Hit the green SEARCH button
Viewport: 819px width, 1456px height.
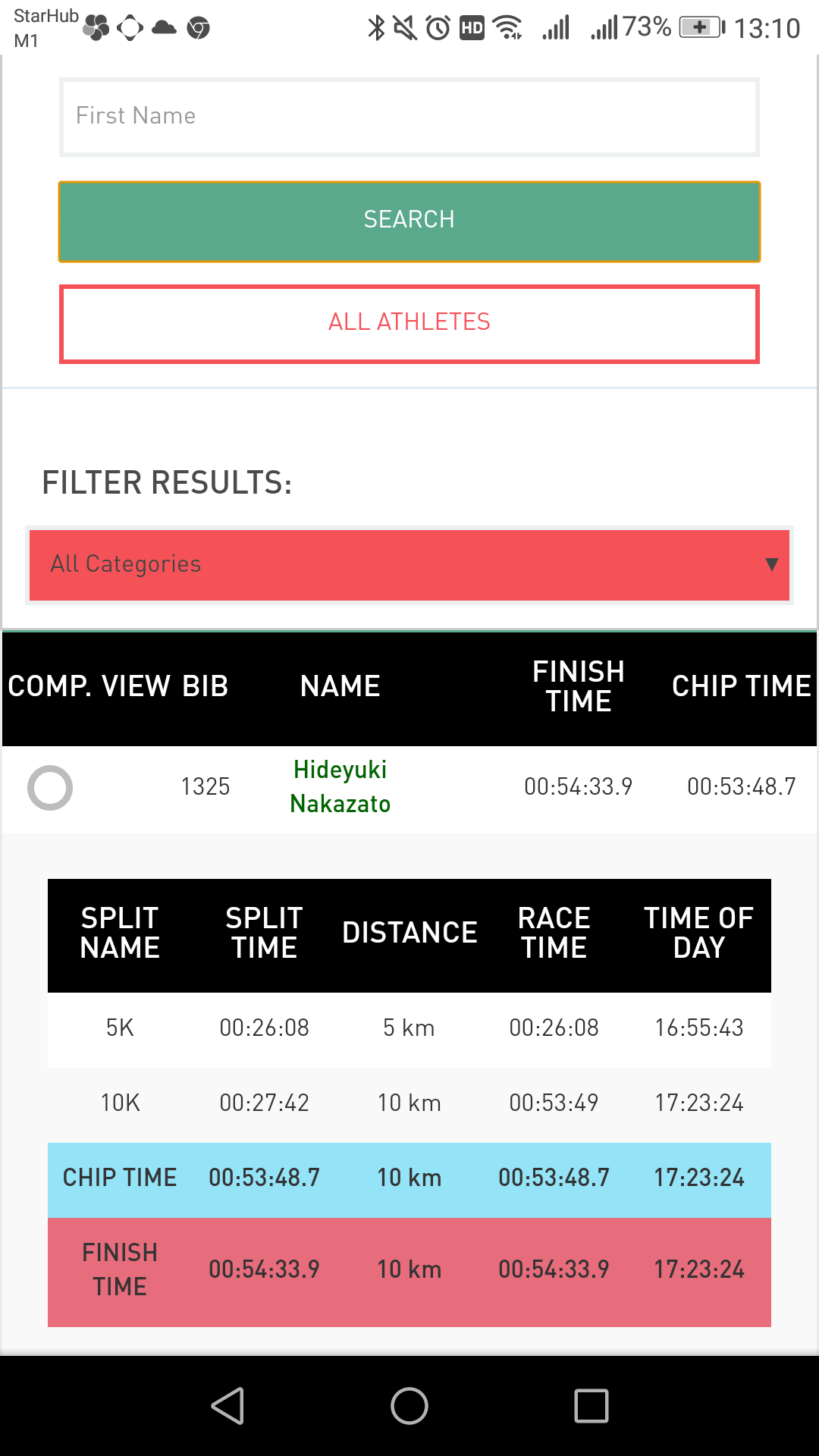[409, 221]
